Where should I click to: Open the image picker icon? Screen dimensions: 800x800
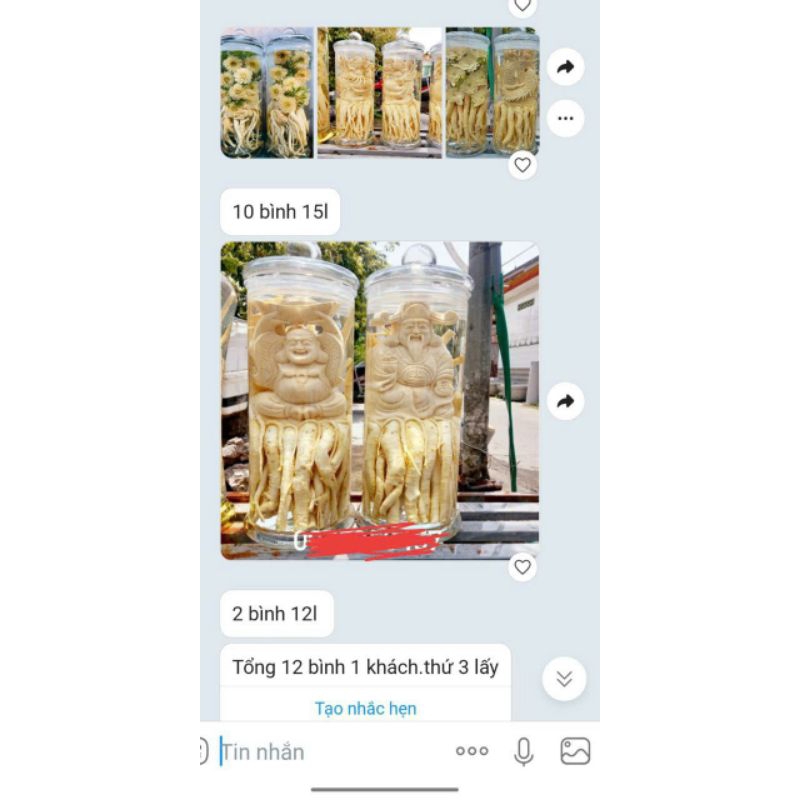575,751
